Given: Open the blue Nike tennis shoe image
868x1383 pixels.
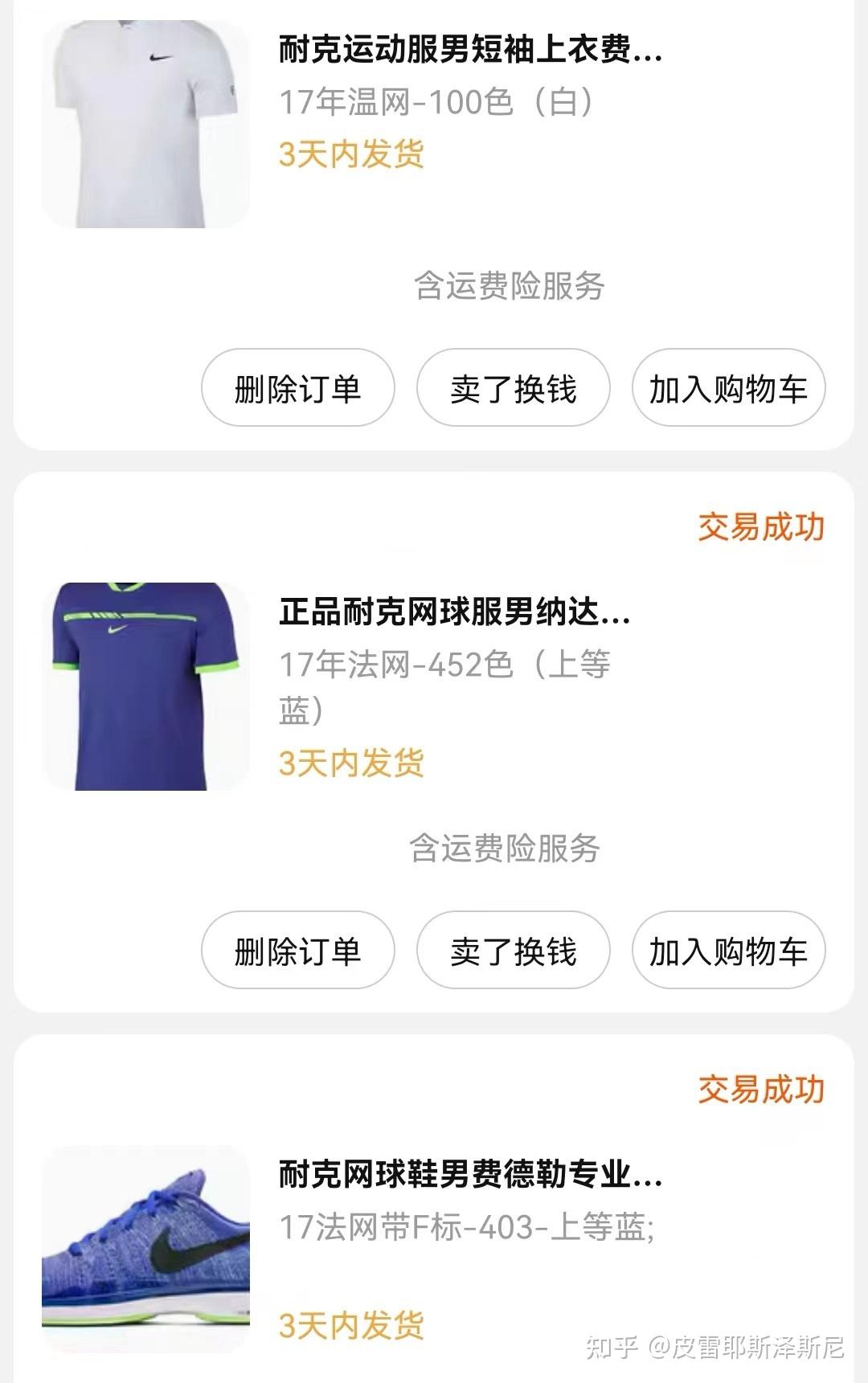Looking at the screenshot, I should pos(145,1248).
